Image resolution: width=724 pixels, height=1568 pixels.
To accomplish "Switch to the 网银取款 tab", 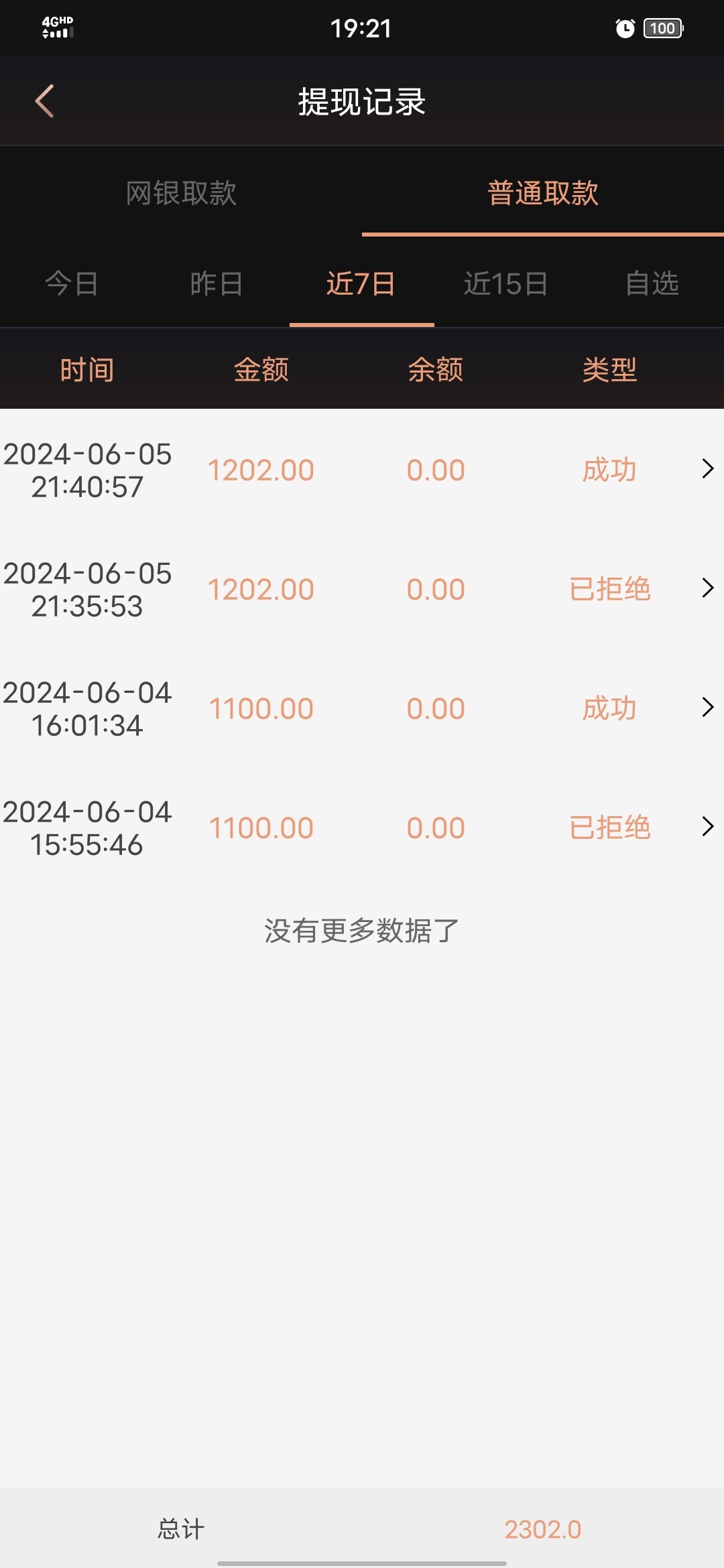I will (181, 193).
